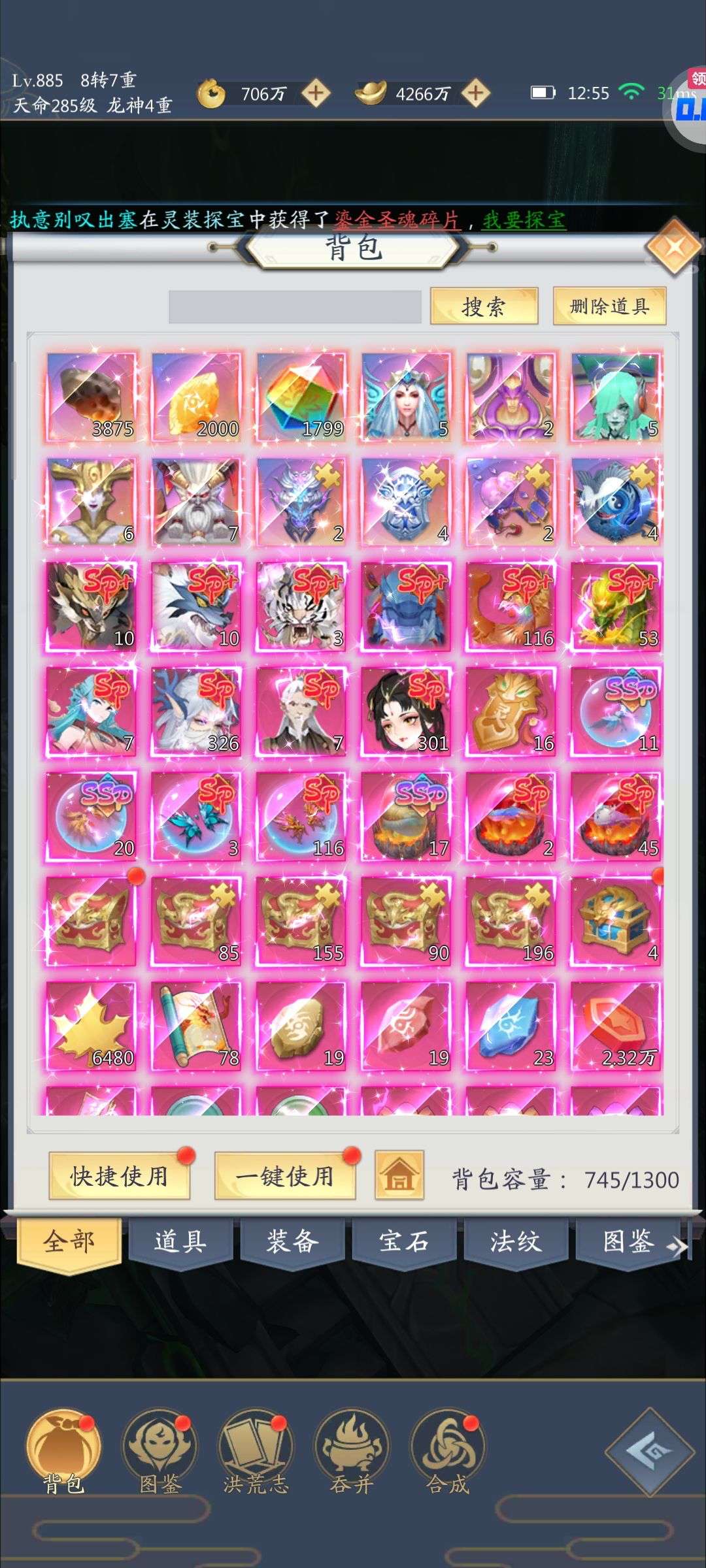Add more gold ingots with plus button
The width and height of the screenshot is (706, 1568).
click(x=475, y=93)
